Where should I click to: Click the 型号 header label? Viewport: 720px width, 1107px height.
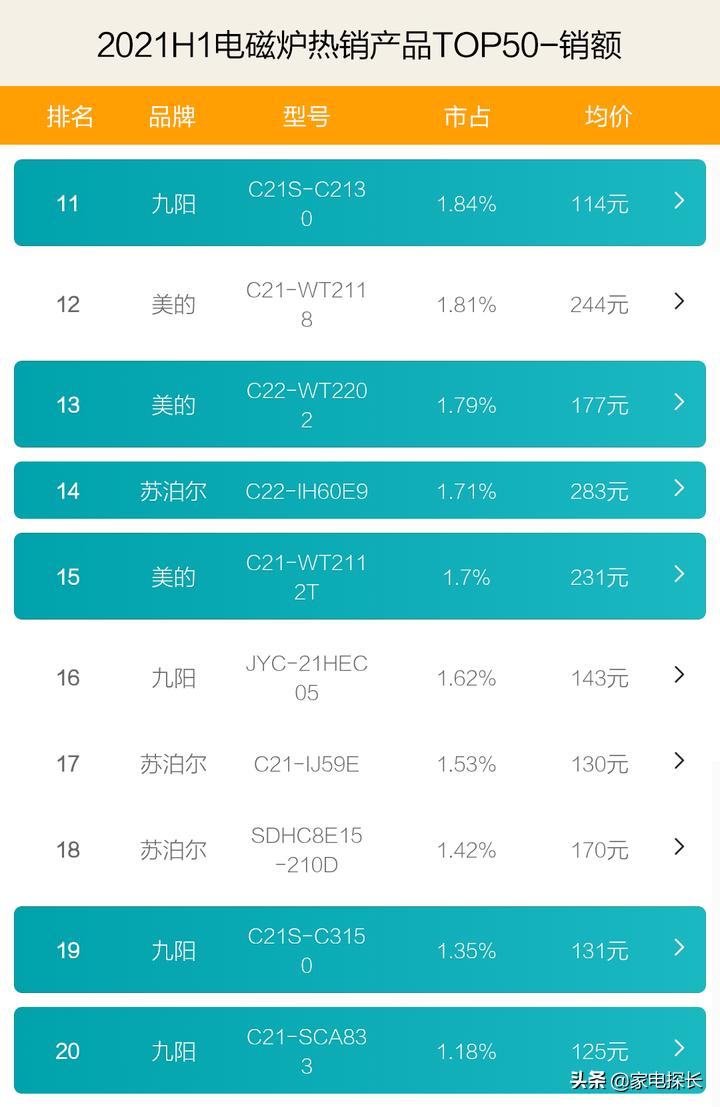(306, 117)
